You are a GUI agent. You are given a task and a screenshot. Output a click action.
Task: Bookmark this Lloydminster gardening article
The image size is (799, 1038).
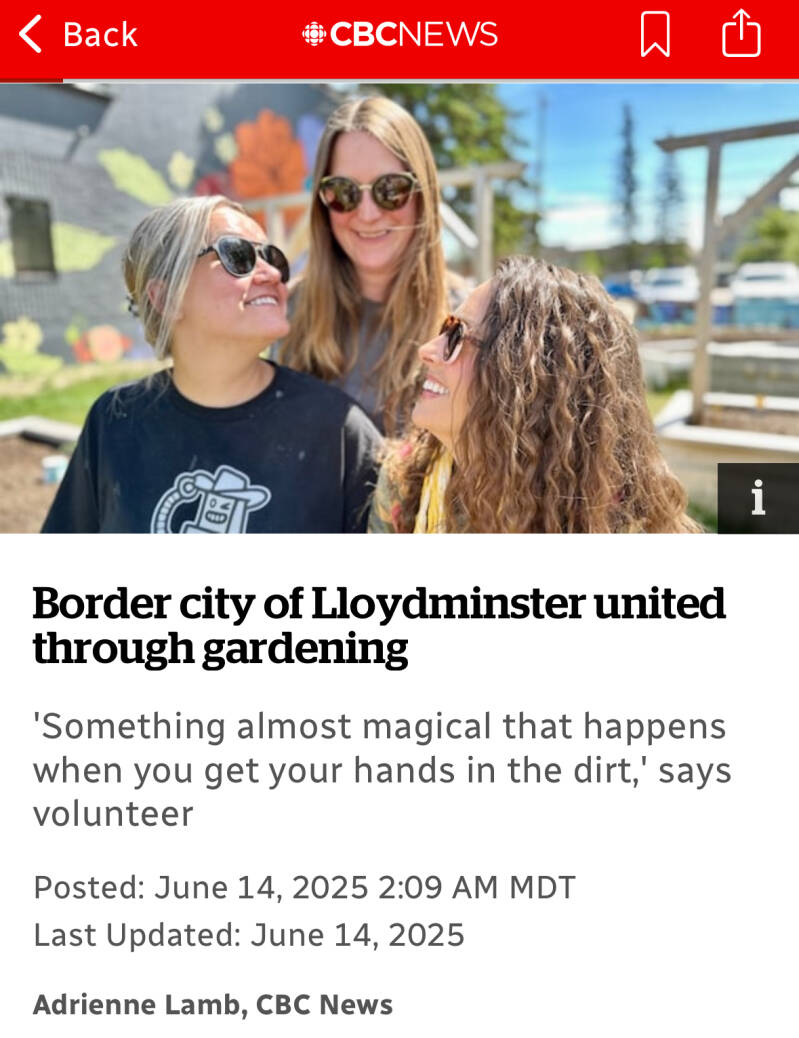(655, 35)
